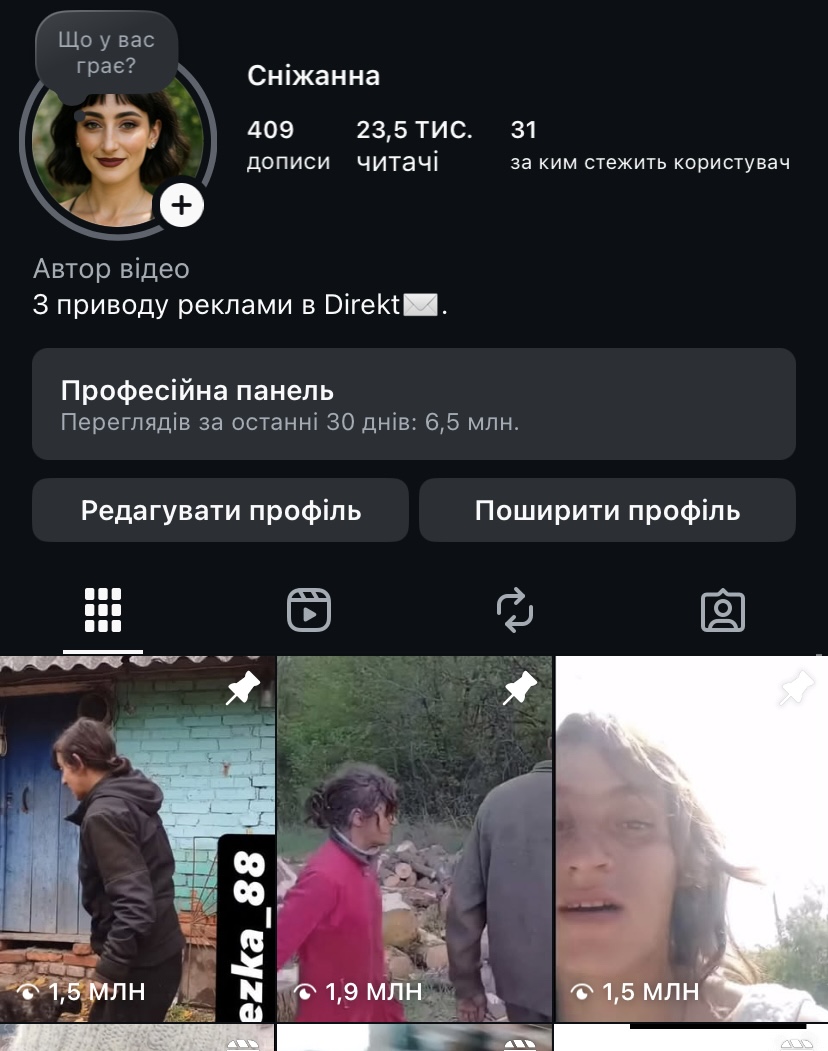Switch to the Reels tab

pos(309,609)
